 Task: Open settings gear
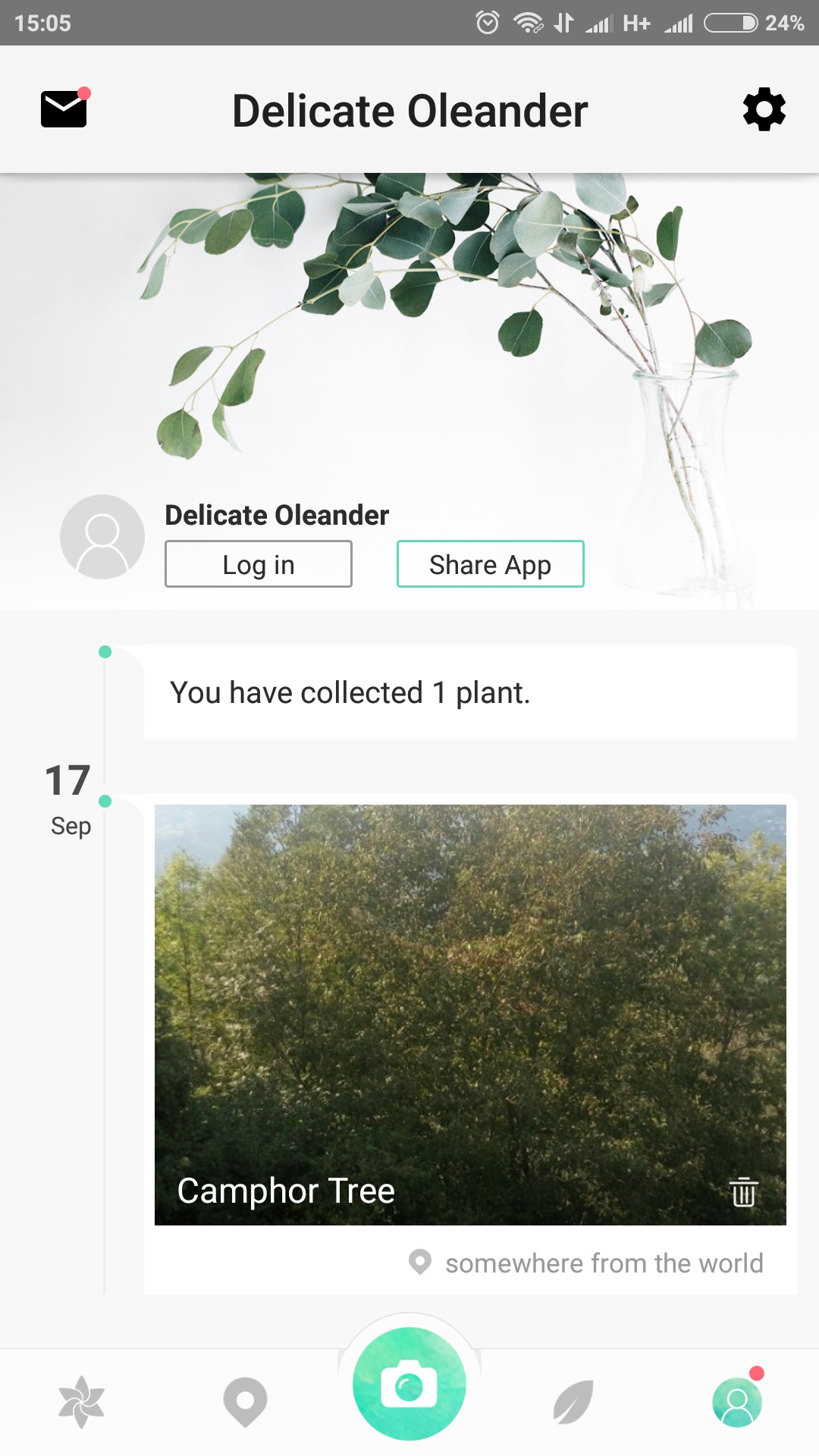[764, 110]
